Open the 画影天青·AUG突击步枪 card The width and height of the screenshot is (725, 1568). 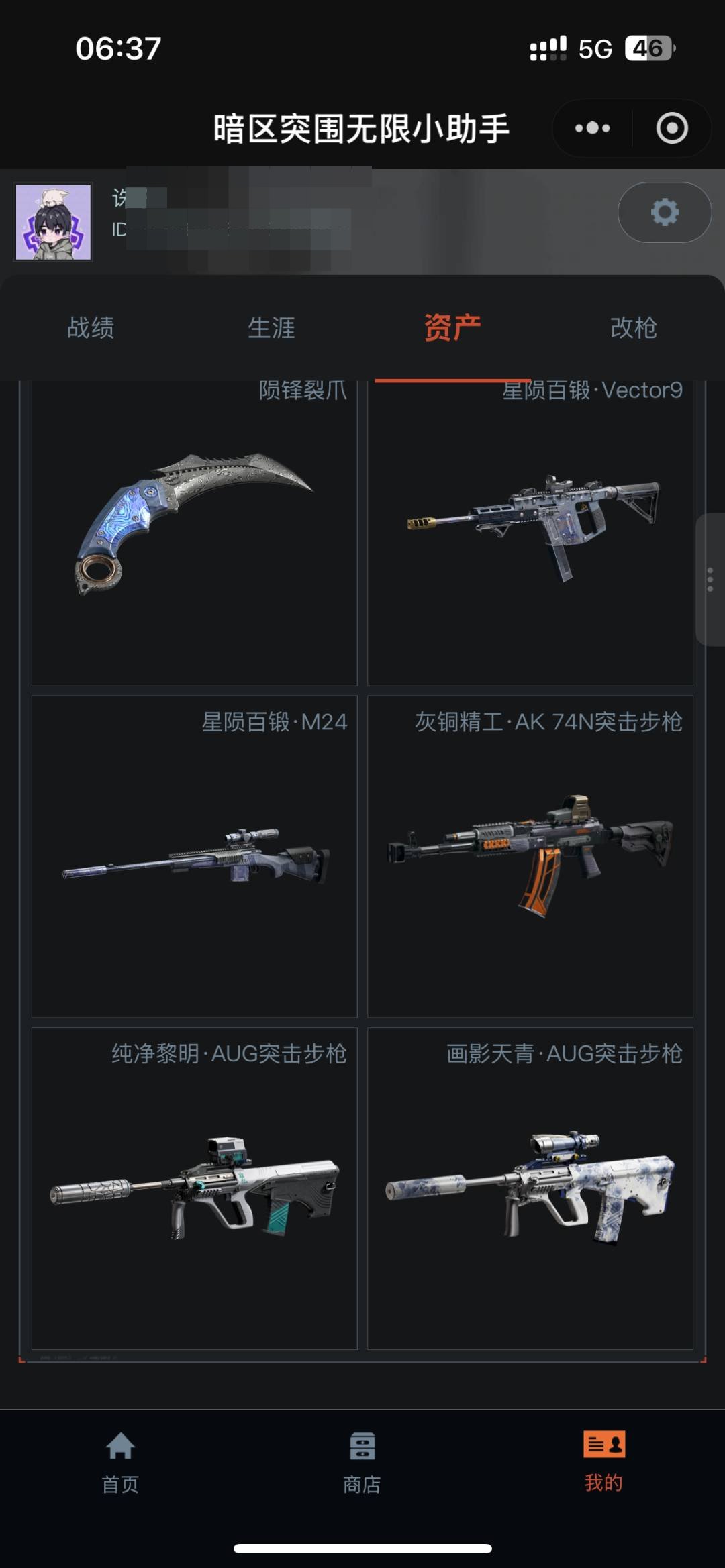530,1188
